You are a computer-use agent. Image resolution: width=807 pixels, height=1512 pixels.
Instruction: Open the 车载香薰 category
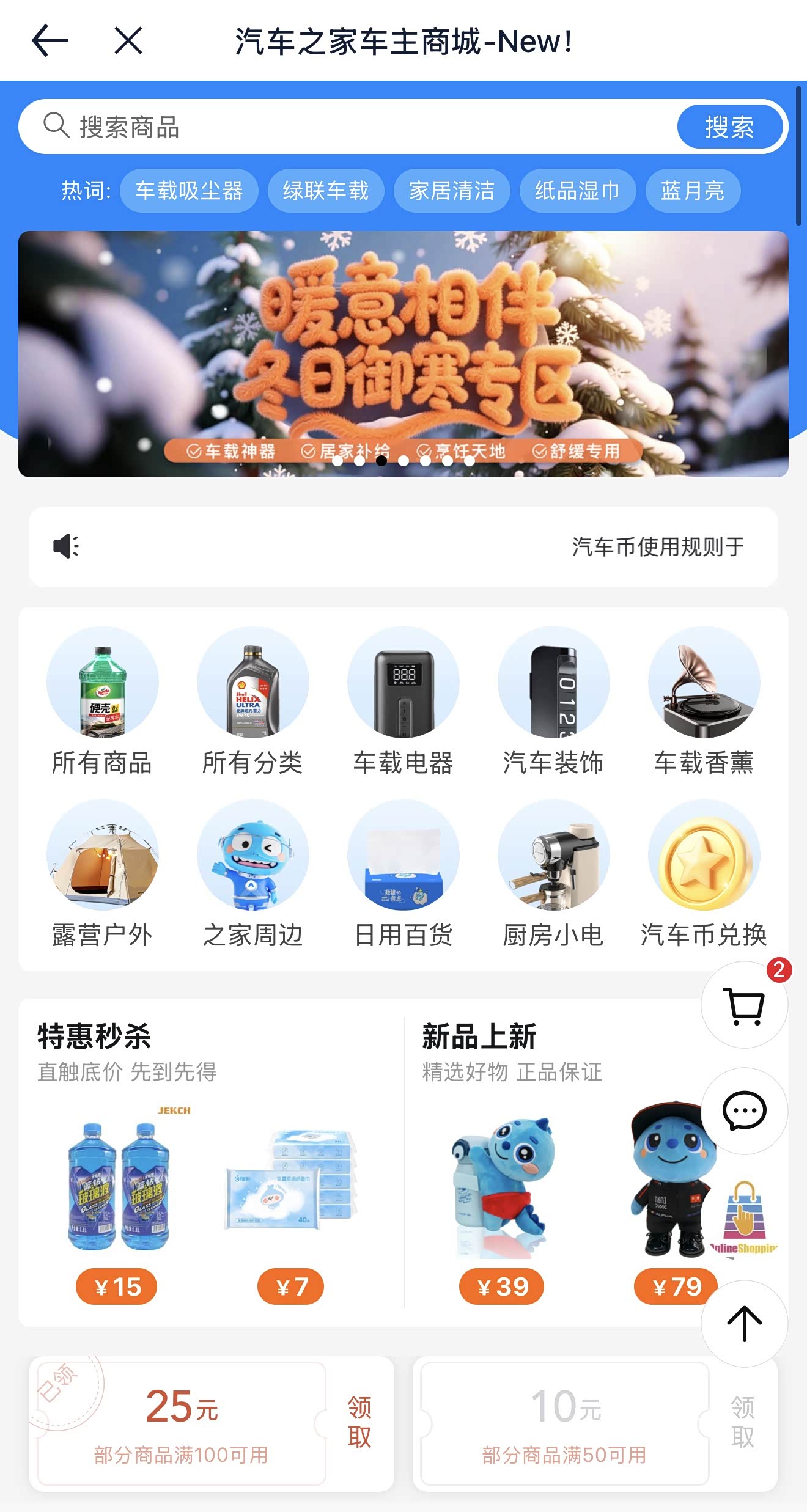click(704, 701)
